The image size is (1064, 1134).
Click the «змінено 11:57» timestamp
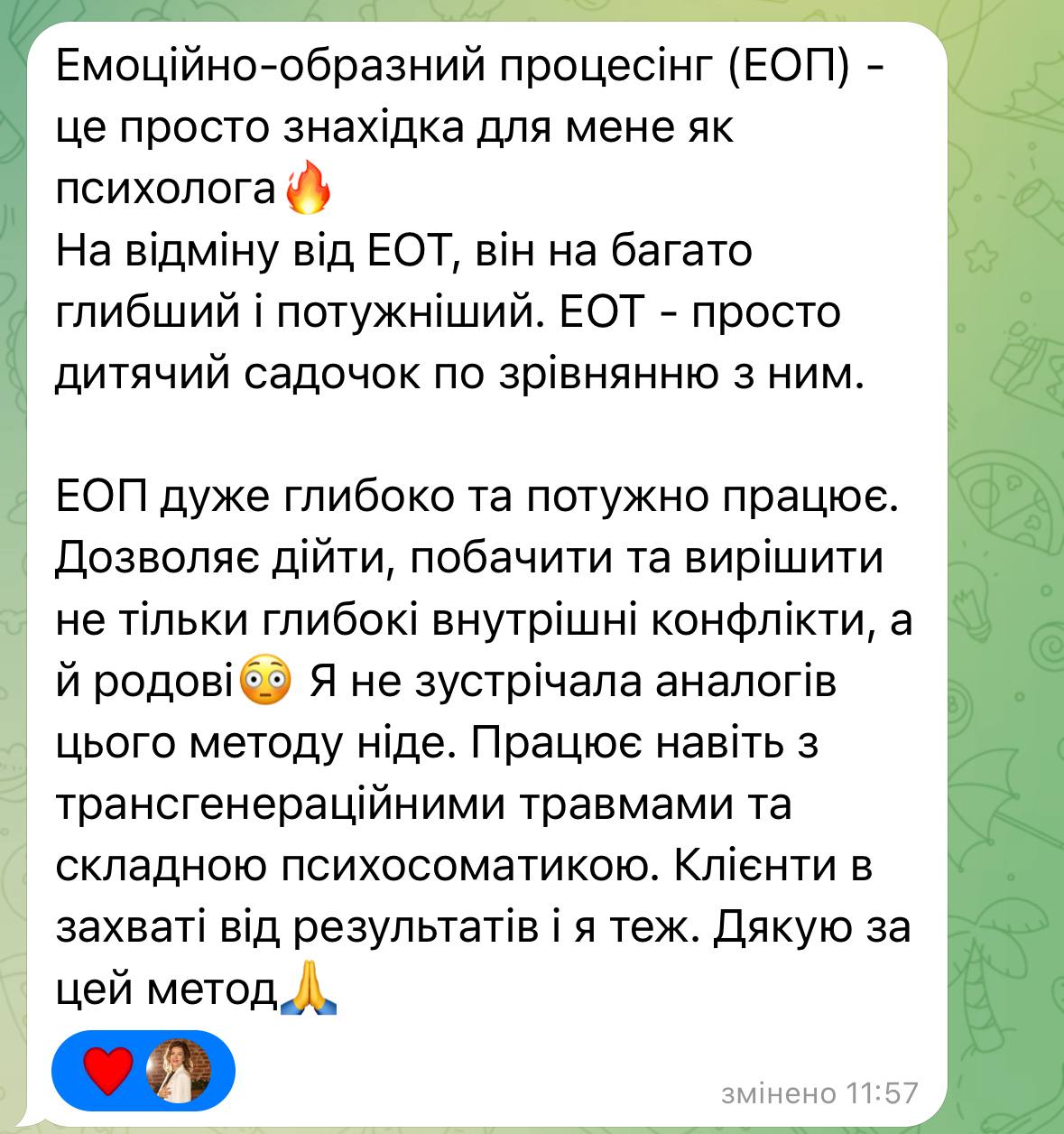click(817, 1093)
